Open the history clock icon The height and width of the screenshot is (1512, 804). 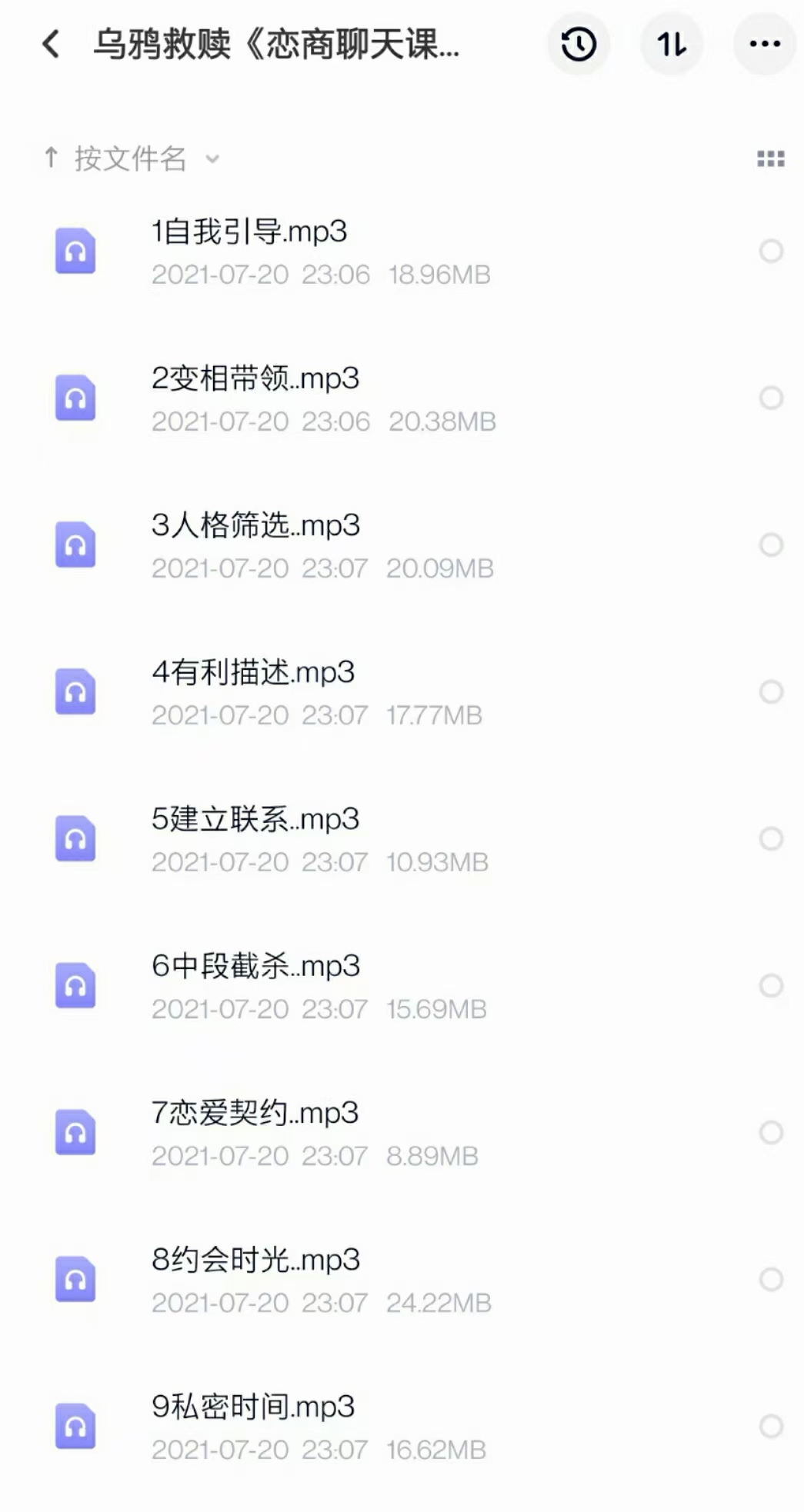point(579,44)
